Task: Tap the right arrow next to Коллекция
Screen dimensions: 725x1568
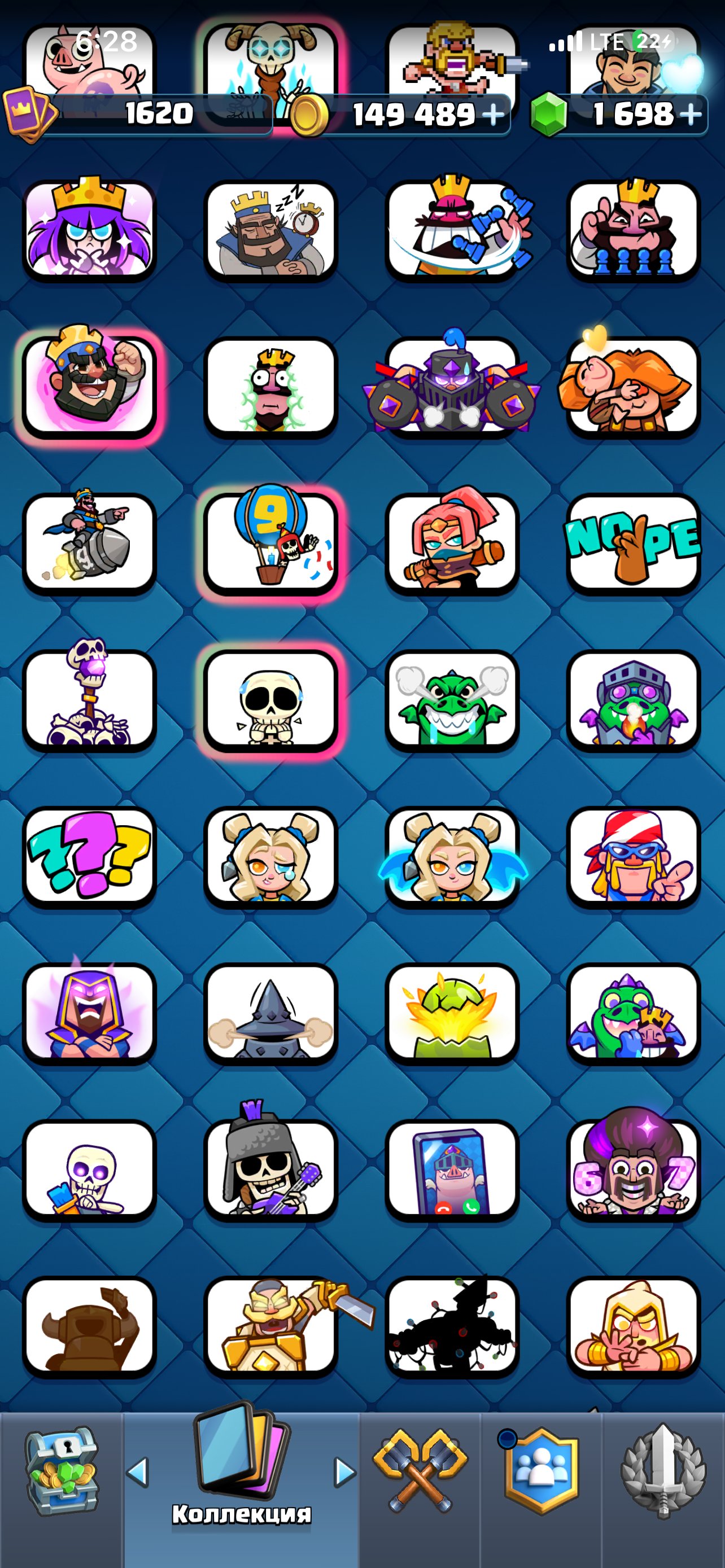Action: click(x=345, y=1473)
